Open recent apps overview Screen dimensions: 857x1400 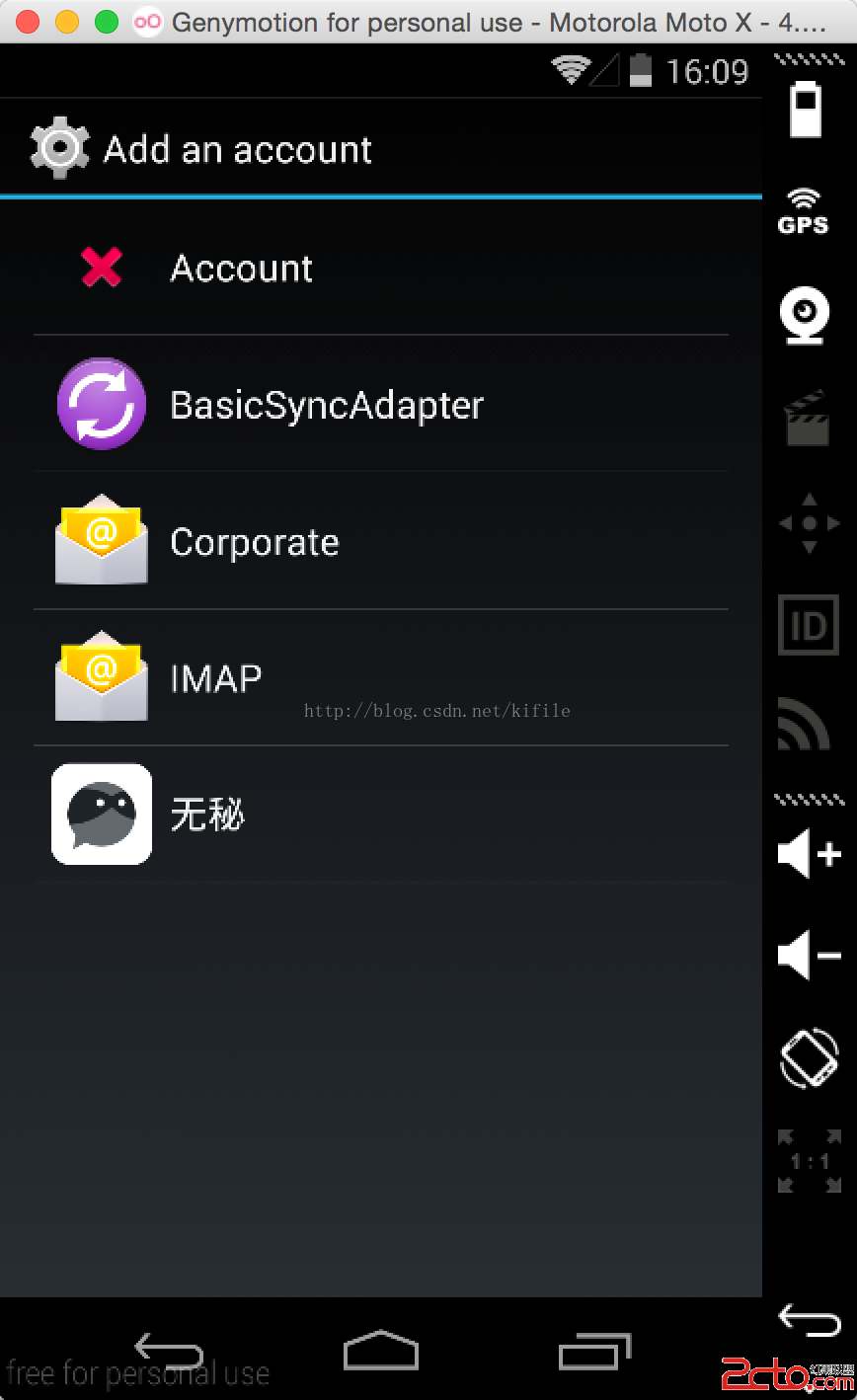point(594,1350)
